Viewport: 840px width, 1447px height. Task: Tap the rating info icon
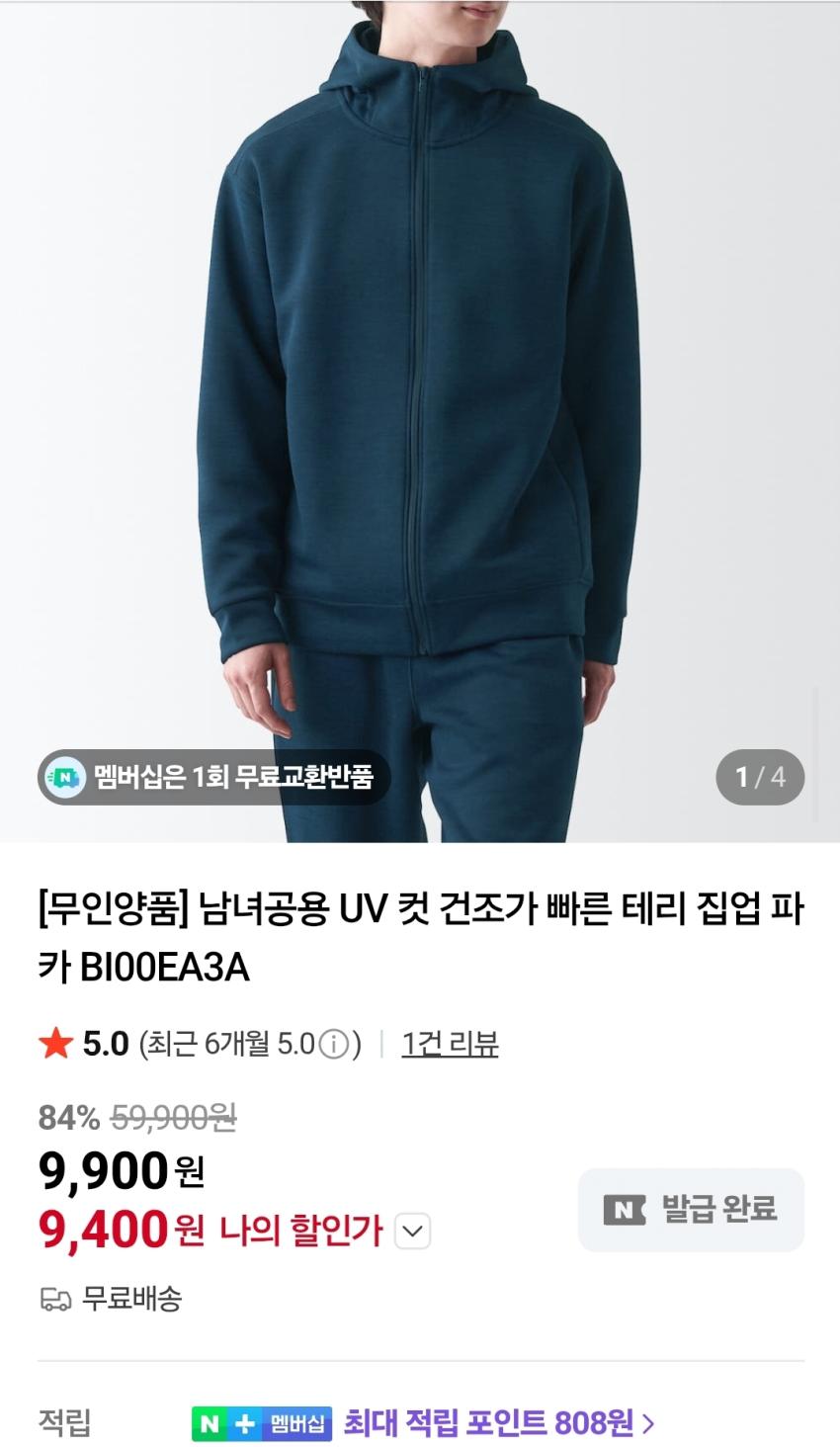[335, 1045]
